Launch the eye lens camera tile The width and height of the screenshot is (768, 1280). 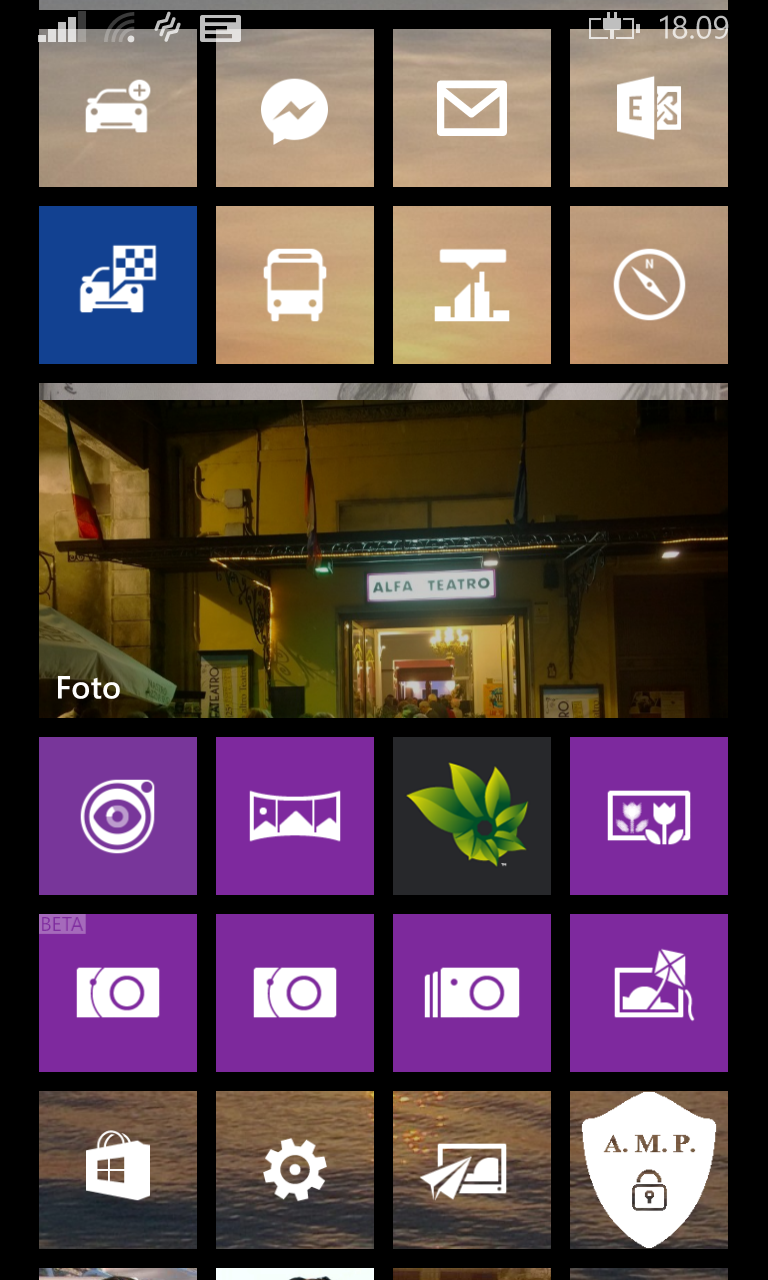[118, 816]
